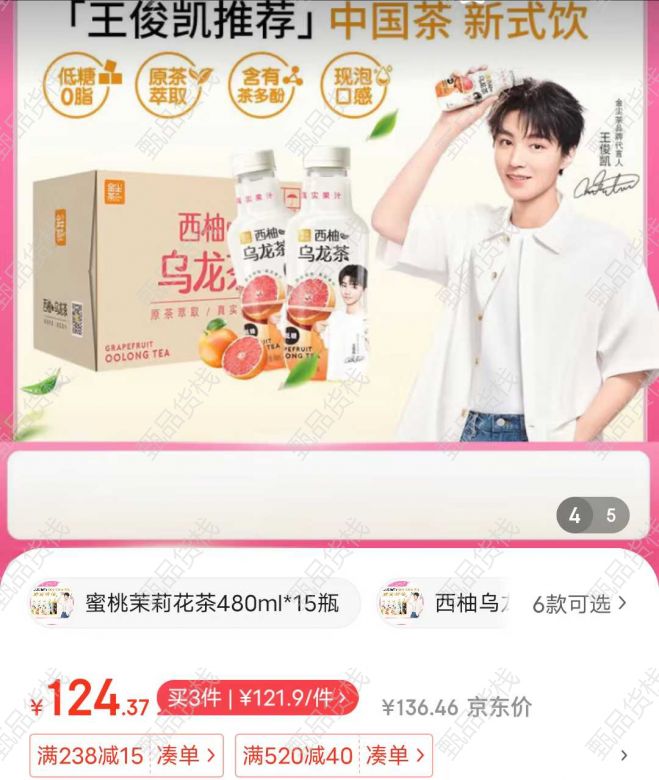This screenshot has width=659, height=780.
Task: Tap the 4/5 image page indicator
Action: [592, 516]
